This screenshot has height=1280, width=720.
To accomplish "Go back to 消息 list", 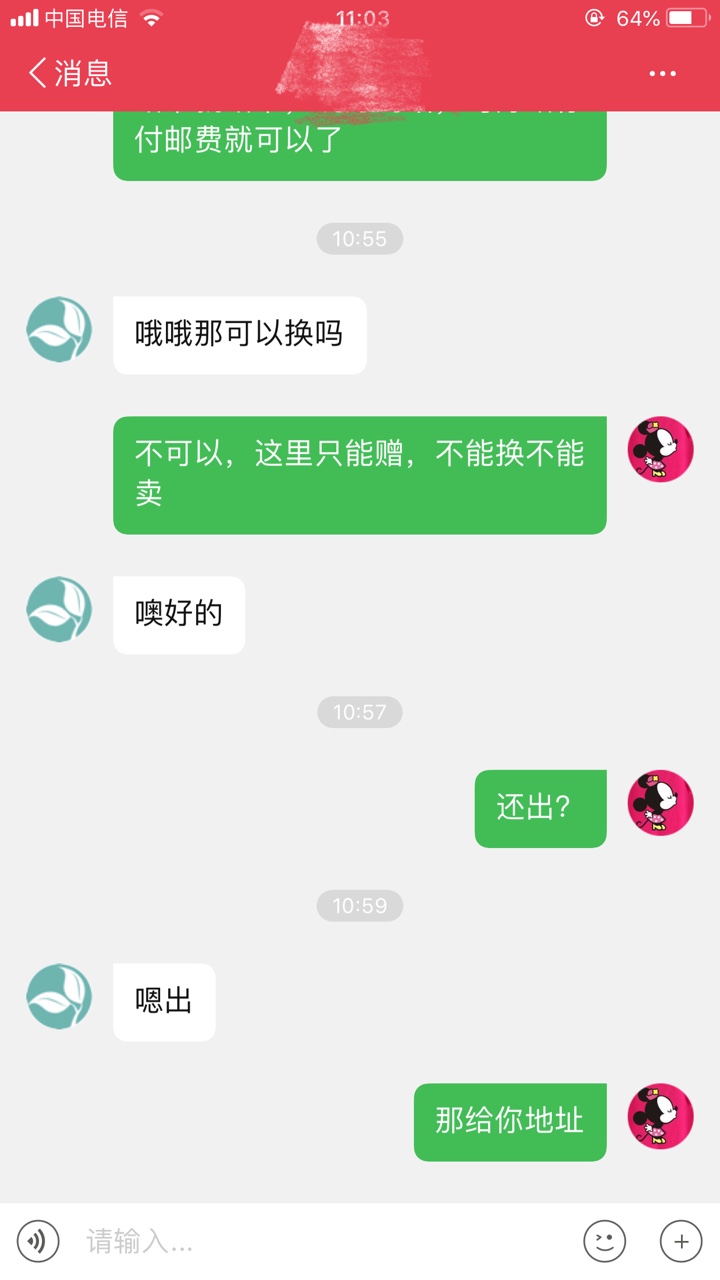I will [x=69, y=73].
